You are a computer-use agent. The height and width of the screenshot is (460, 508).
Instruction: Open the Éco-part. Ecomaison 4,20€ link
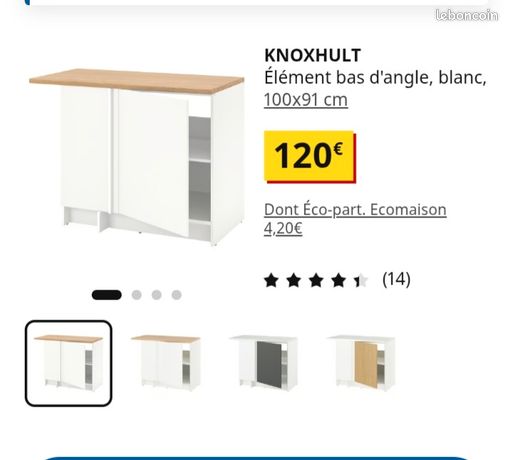[x=355, y=219]
